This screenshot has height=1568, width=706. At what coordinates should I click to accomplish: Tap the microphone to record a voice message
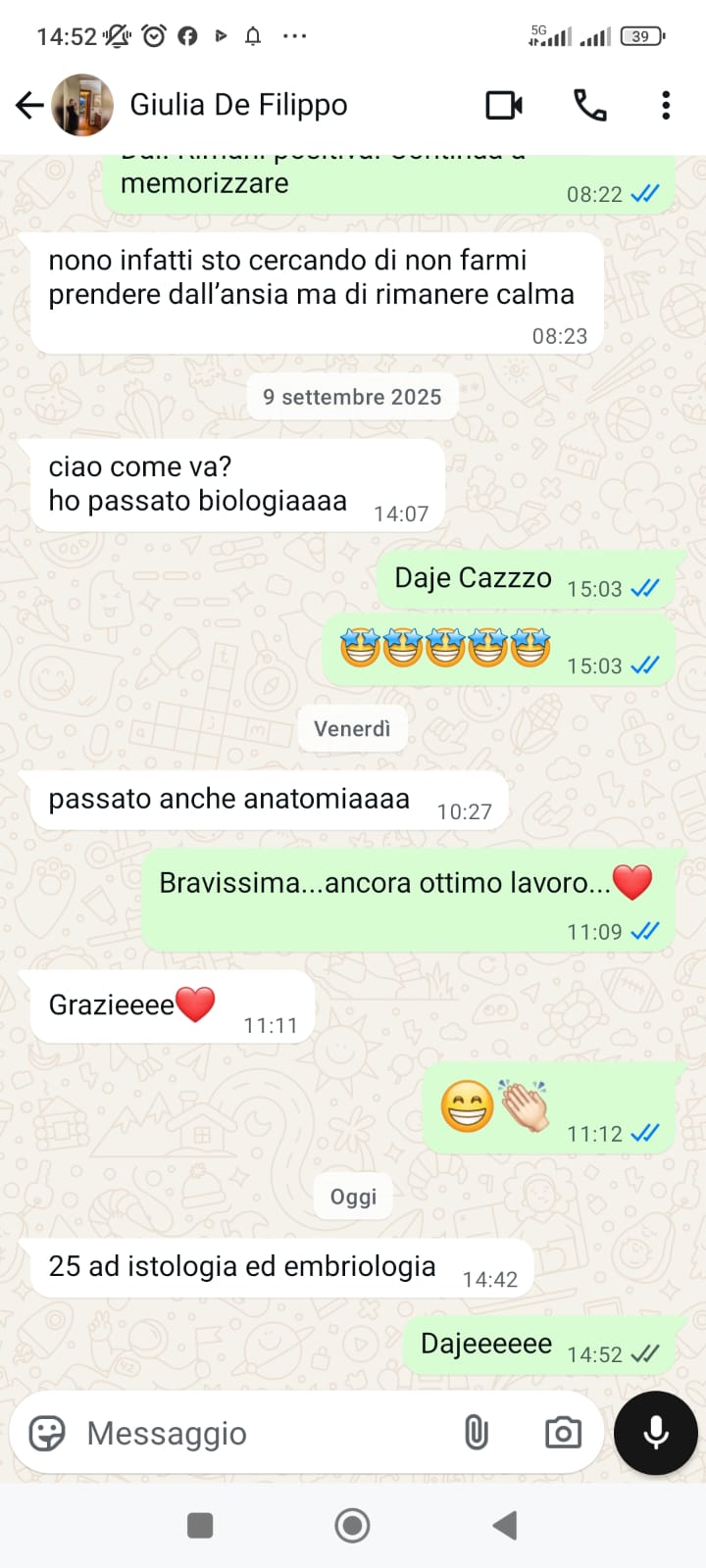coord(656,1433)
